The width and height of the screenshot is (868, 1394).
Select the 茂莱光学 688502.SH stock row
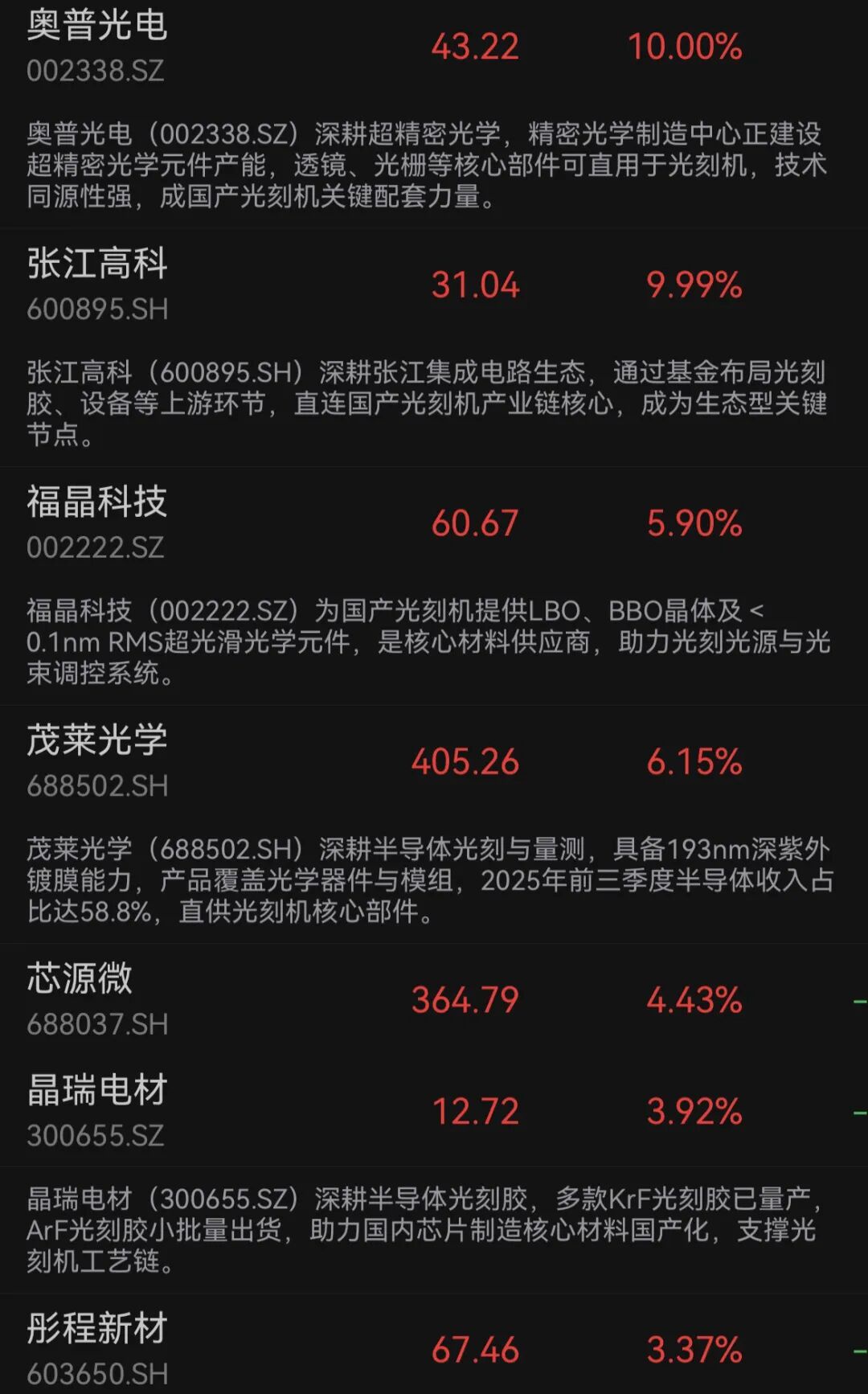tap(434, 761)
